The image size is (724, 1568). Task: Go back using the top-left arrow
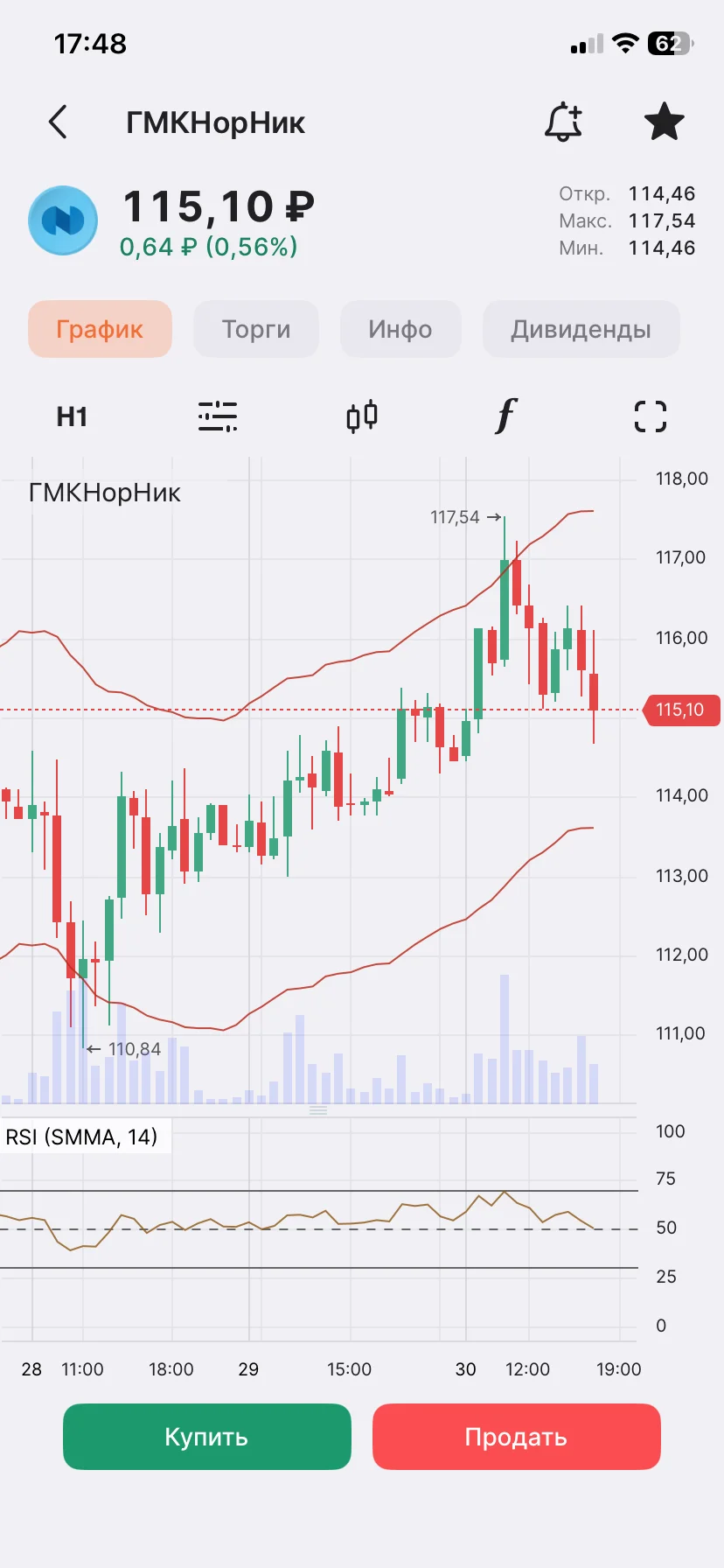pyautogui.click(x=58, y=122)
